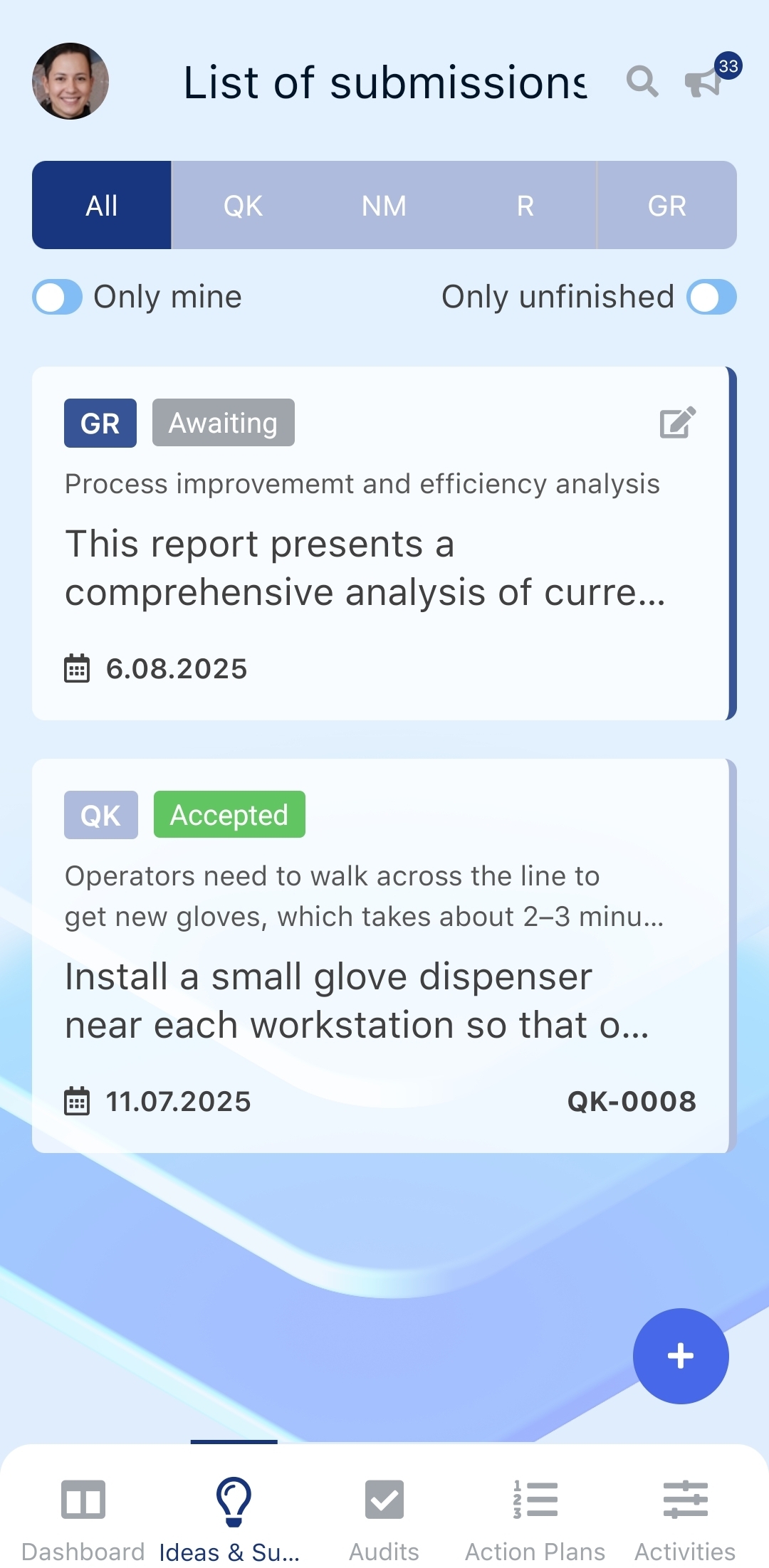Filter submissions by NM
Screen dimensions: 769x1568
pos(384,206)
